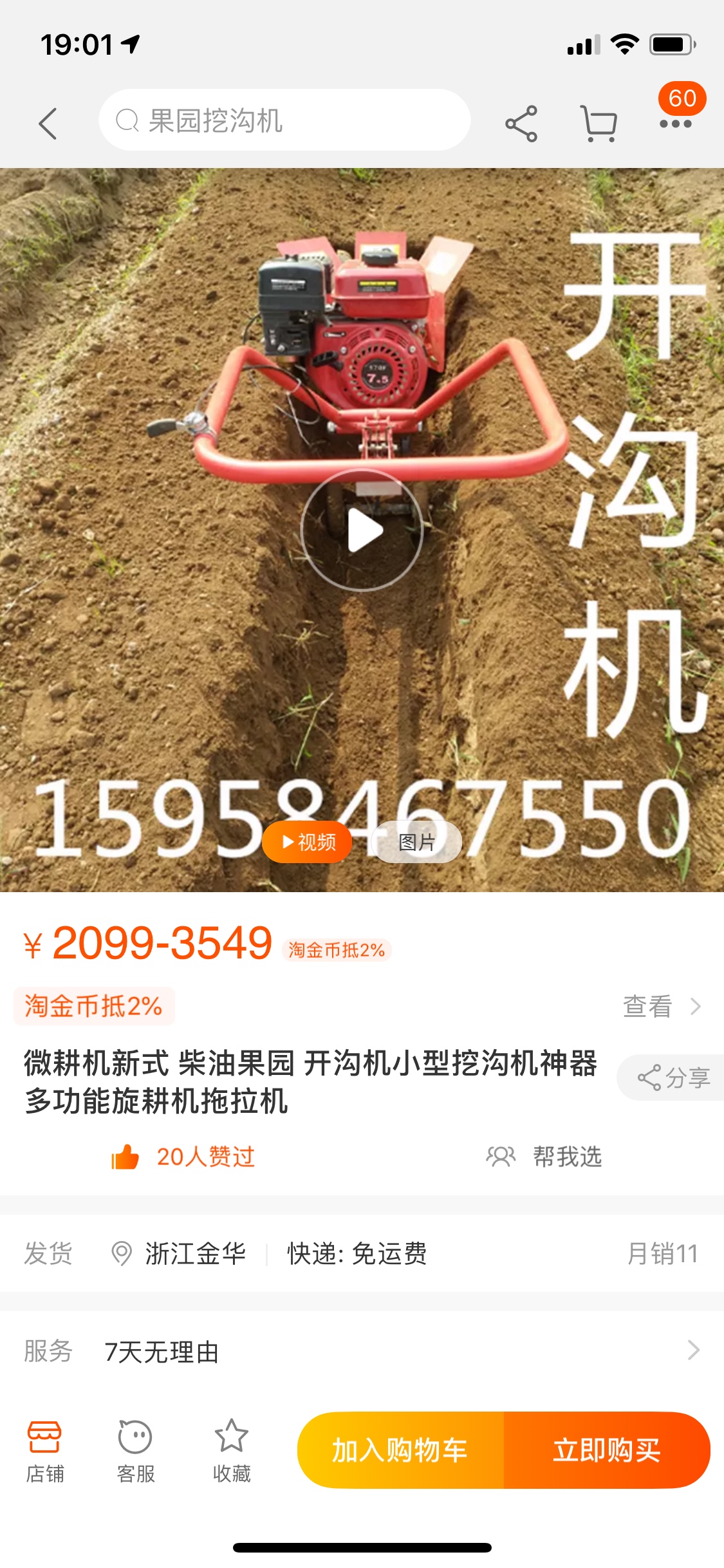Image resolution: width=724 pixels, height=1568 pixels.
Task: Tap 帮我选 to ask friends
Action: click(x=544, y=1157)
